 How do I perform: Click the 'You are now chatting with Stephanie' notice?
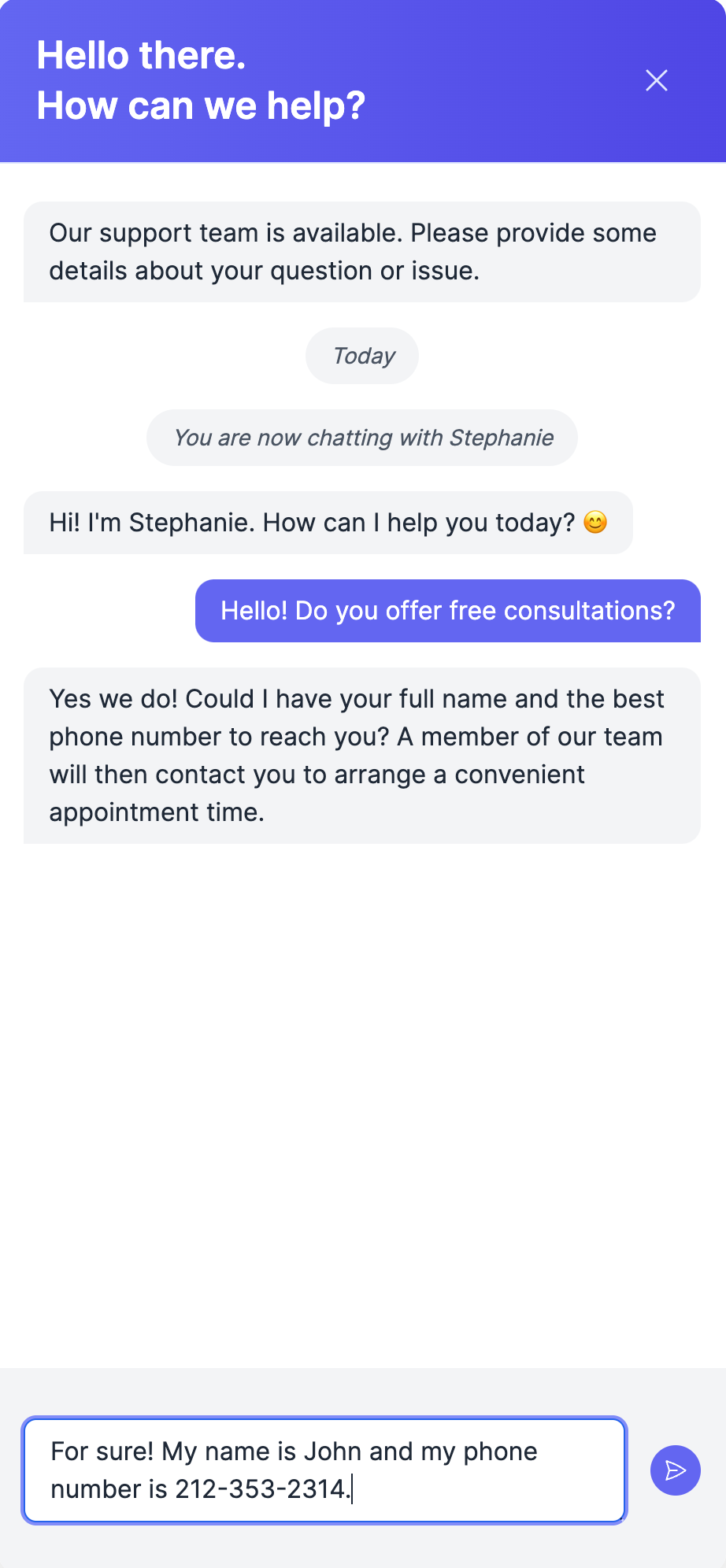[361, 438]
